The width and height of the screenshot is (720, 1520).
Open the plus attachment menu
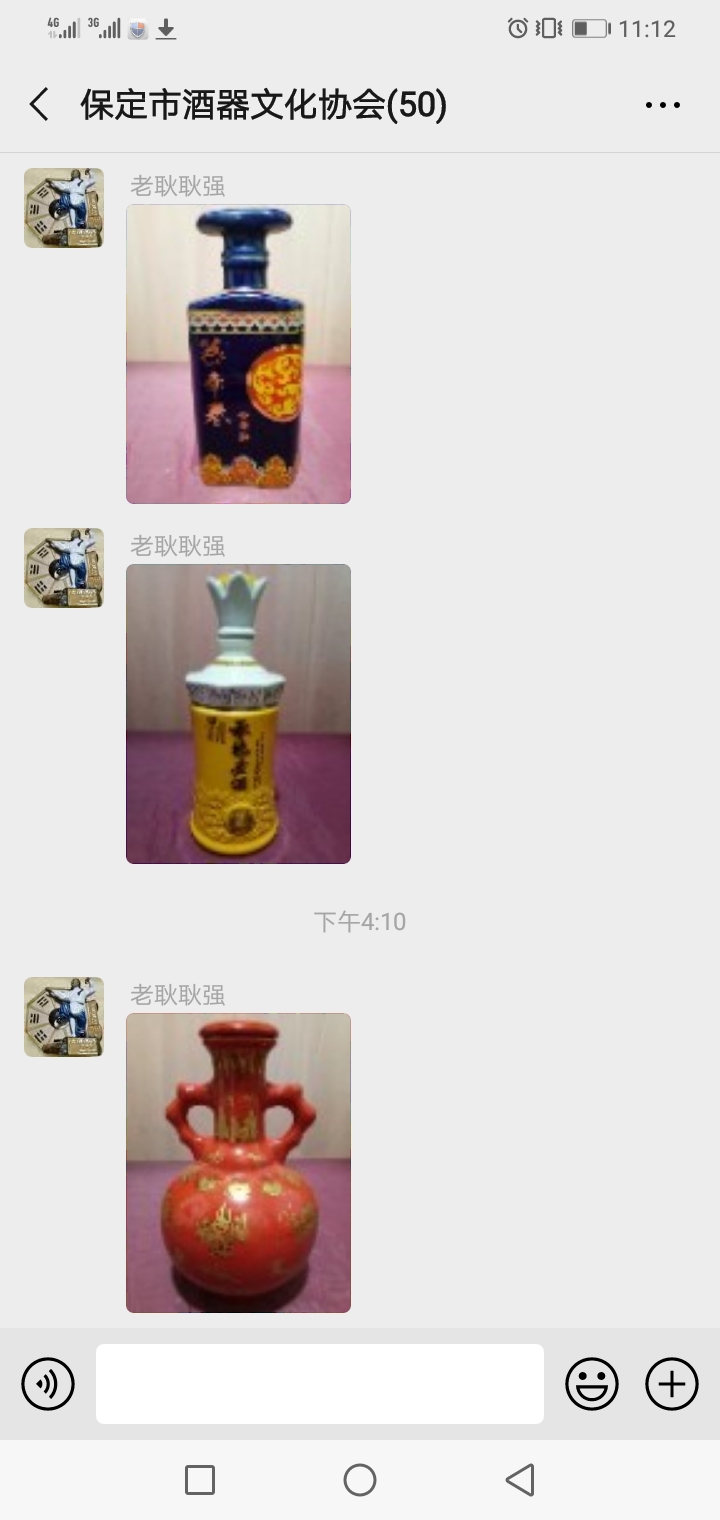672,1384
